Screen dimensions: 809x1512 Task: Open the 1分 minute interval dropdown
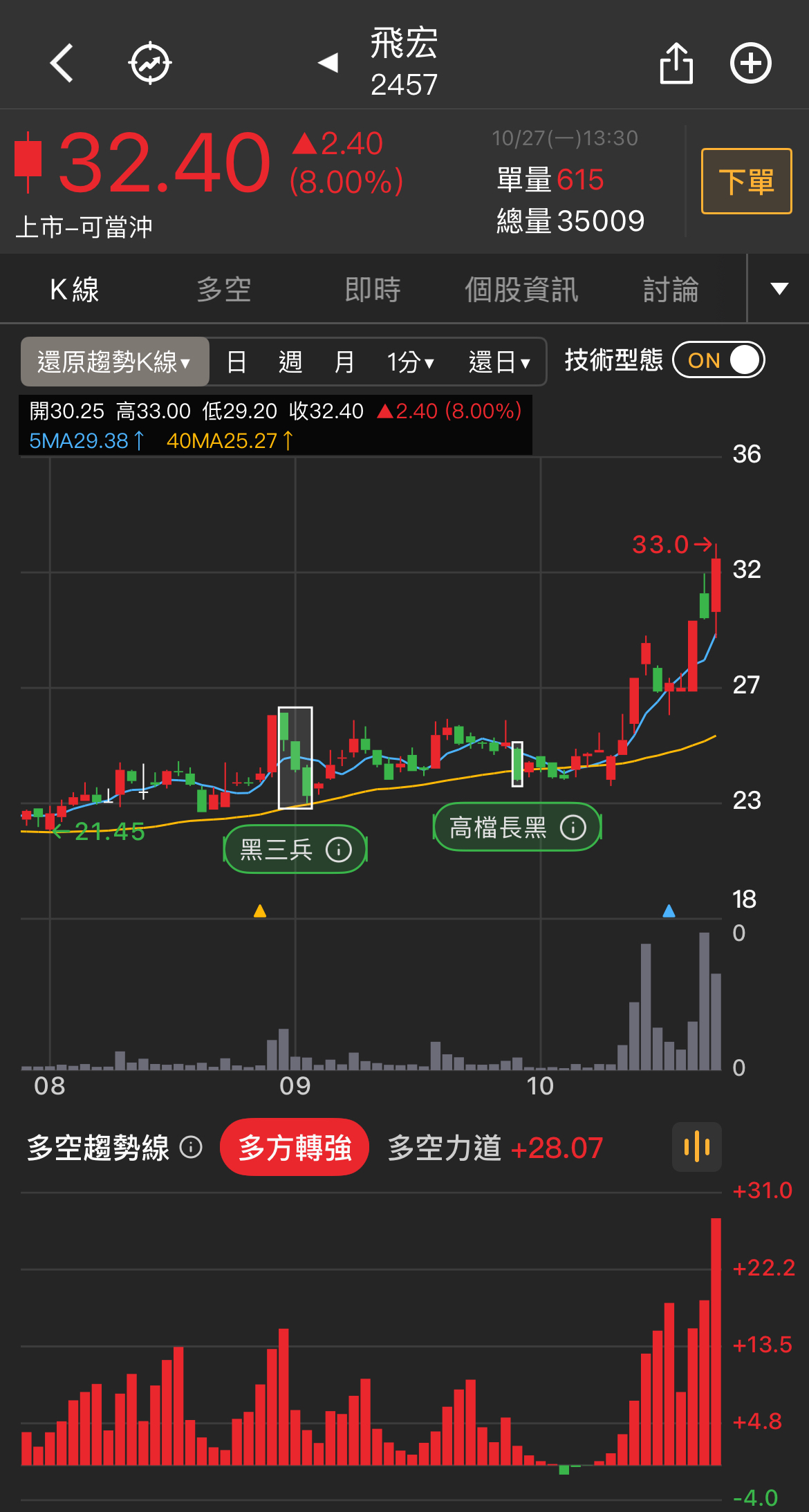(x=410, y=362)
